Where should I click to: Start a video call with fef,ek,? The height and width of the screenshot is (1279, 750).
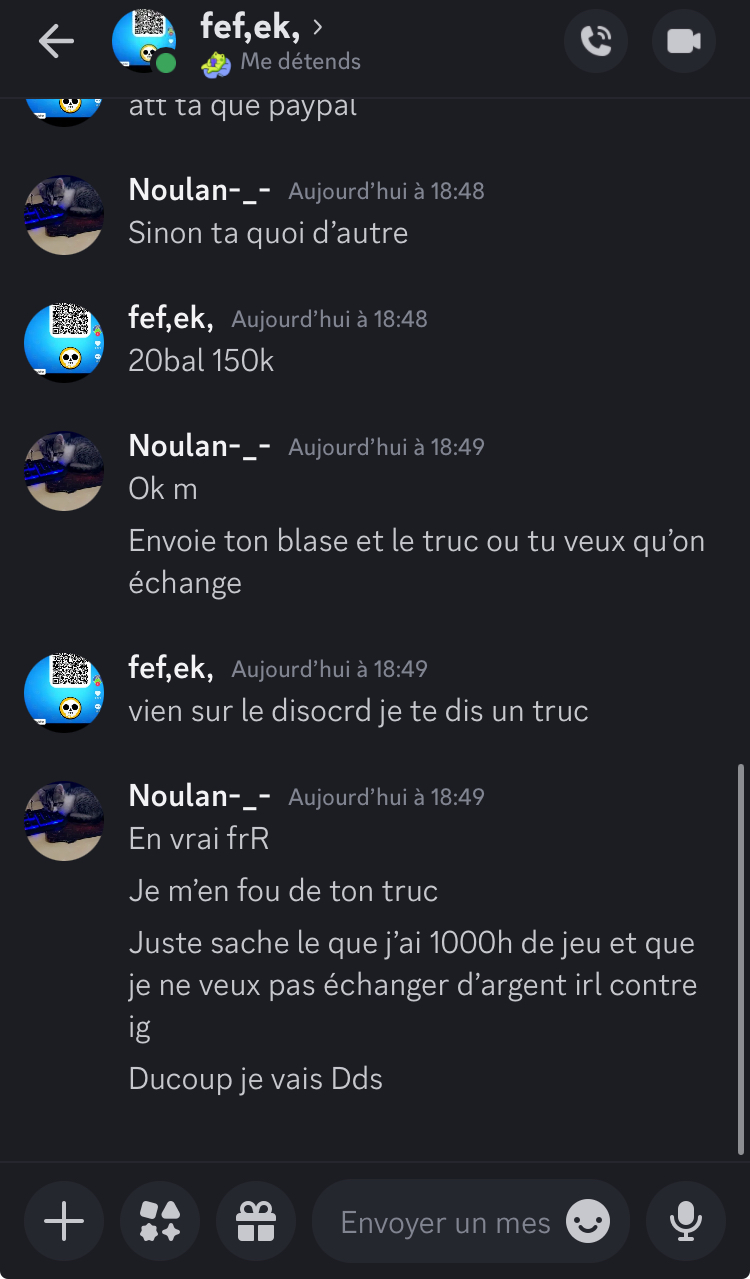(x=684, y=41)
